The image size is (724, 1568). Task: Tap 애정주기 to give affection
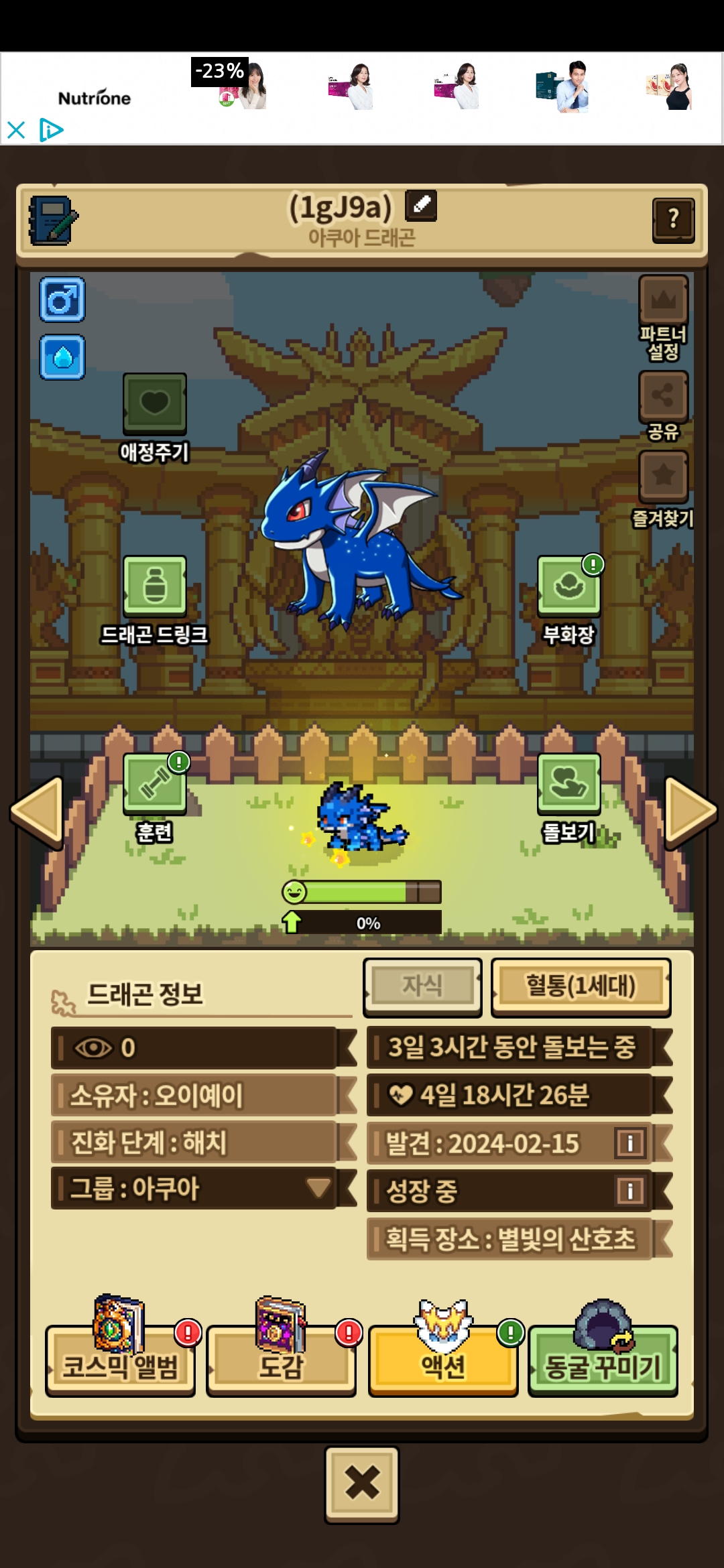point(154,403)
